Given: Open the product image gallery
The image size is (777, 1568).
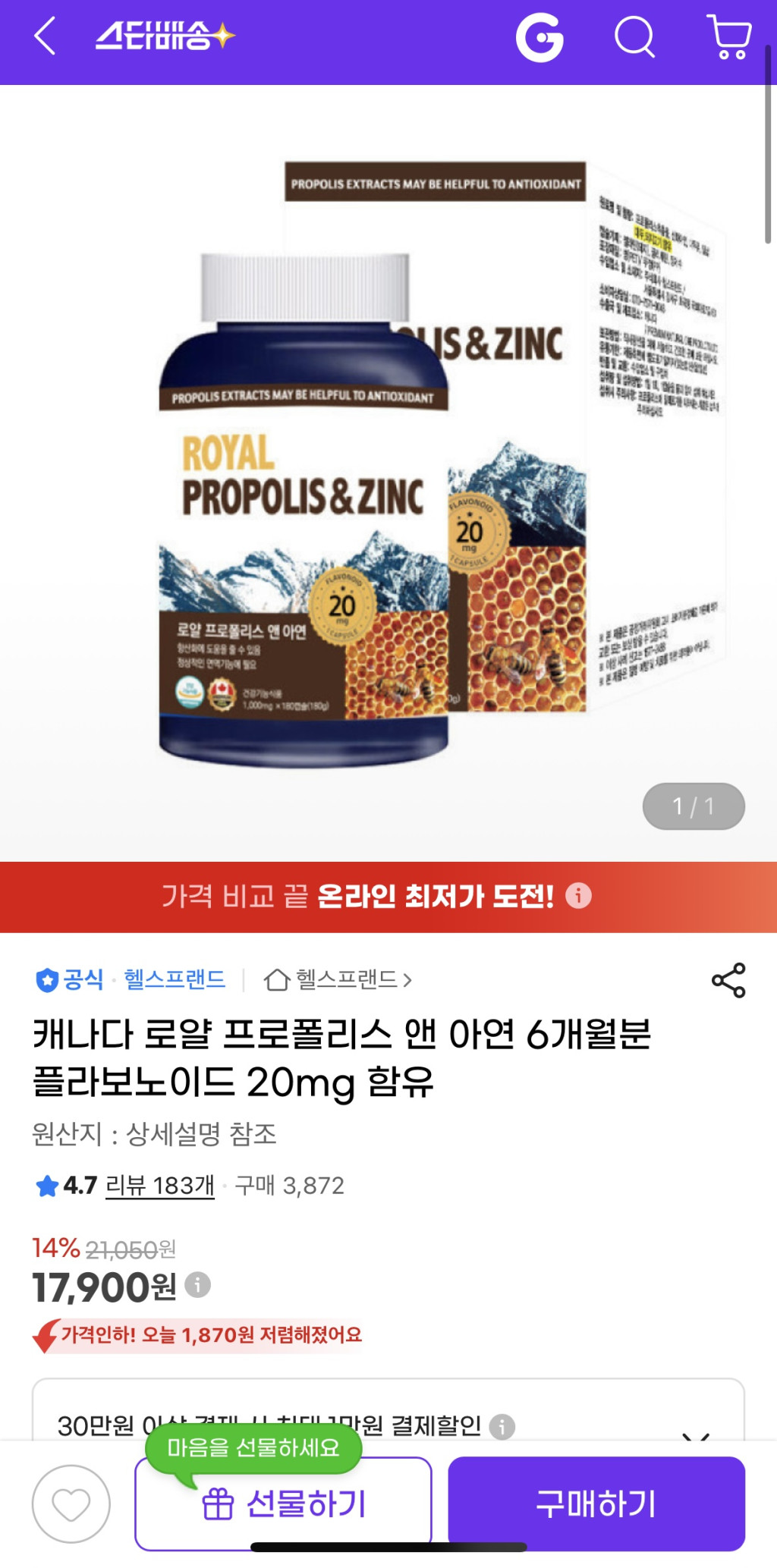Looking at the screenshot, I should pyautogui.click(x=388, y=470).
